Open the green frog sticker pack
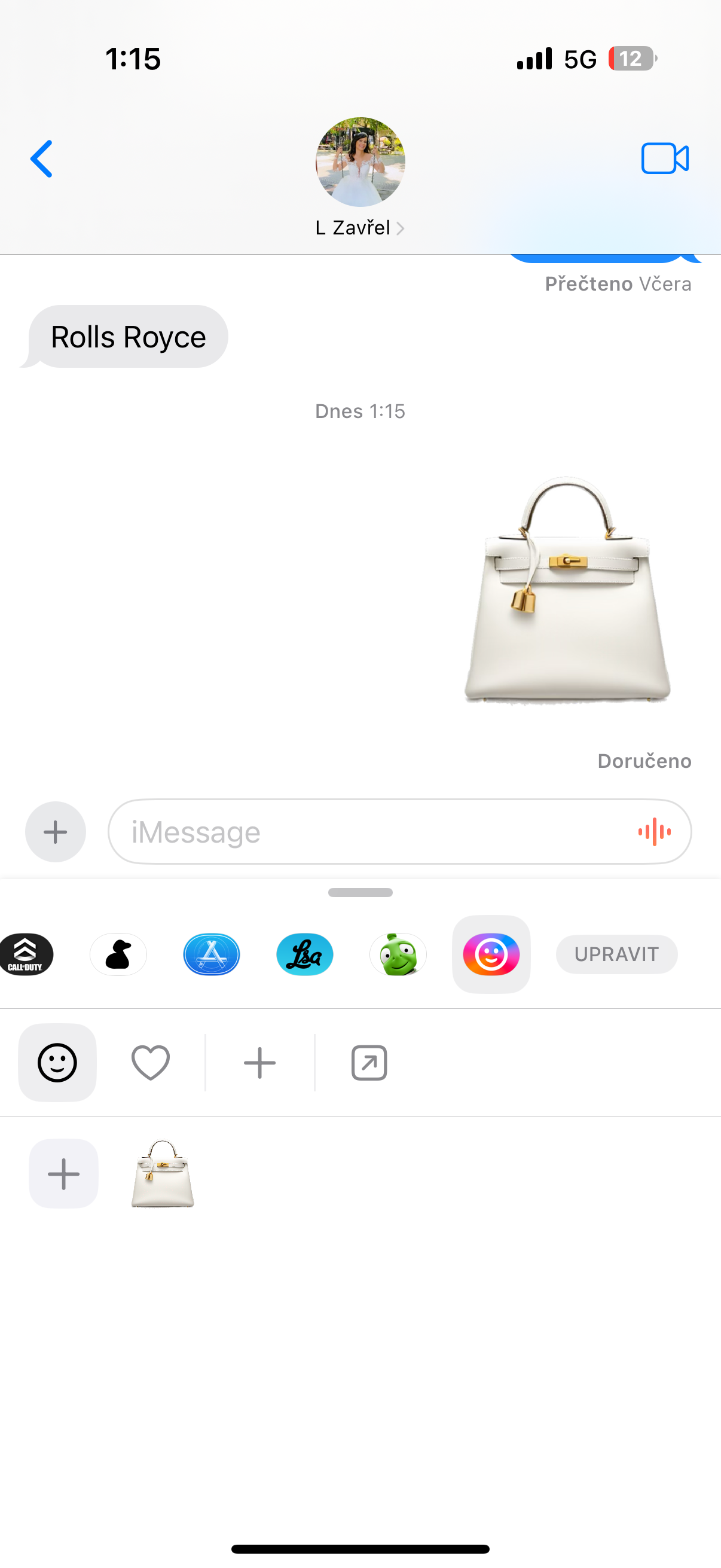Viewport: 721px width, 1568px height. pos(398,954)
